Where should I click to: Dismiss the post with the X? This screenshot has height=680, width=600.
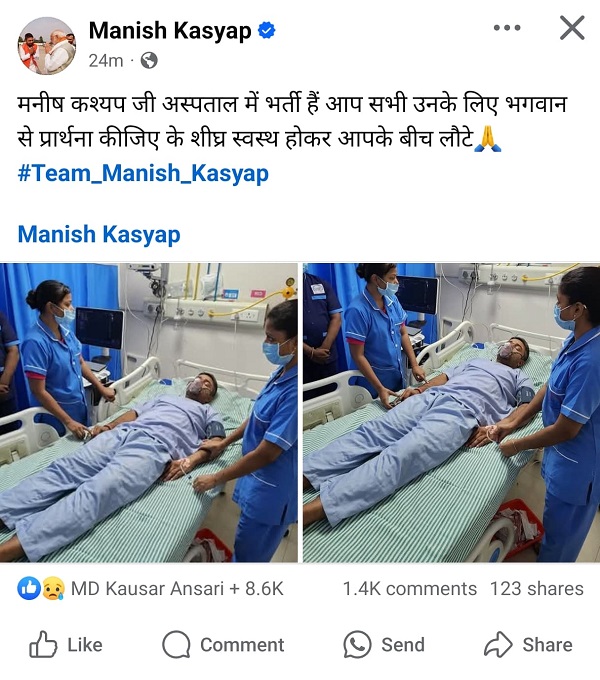pos(572,28)
